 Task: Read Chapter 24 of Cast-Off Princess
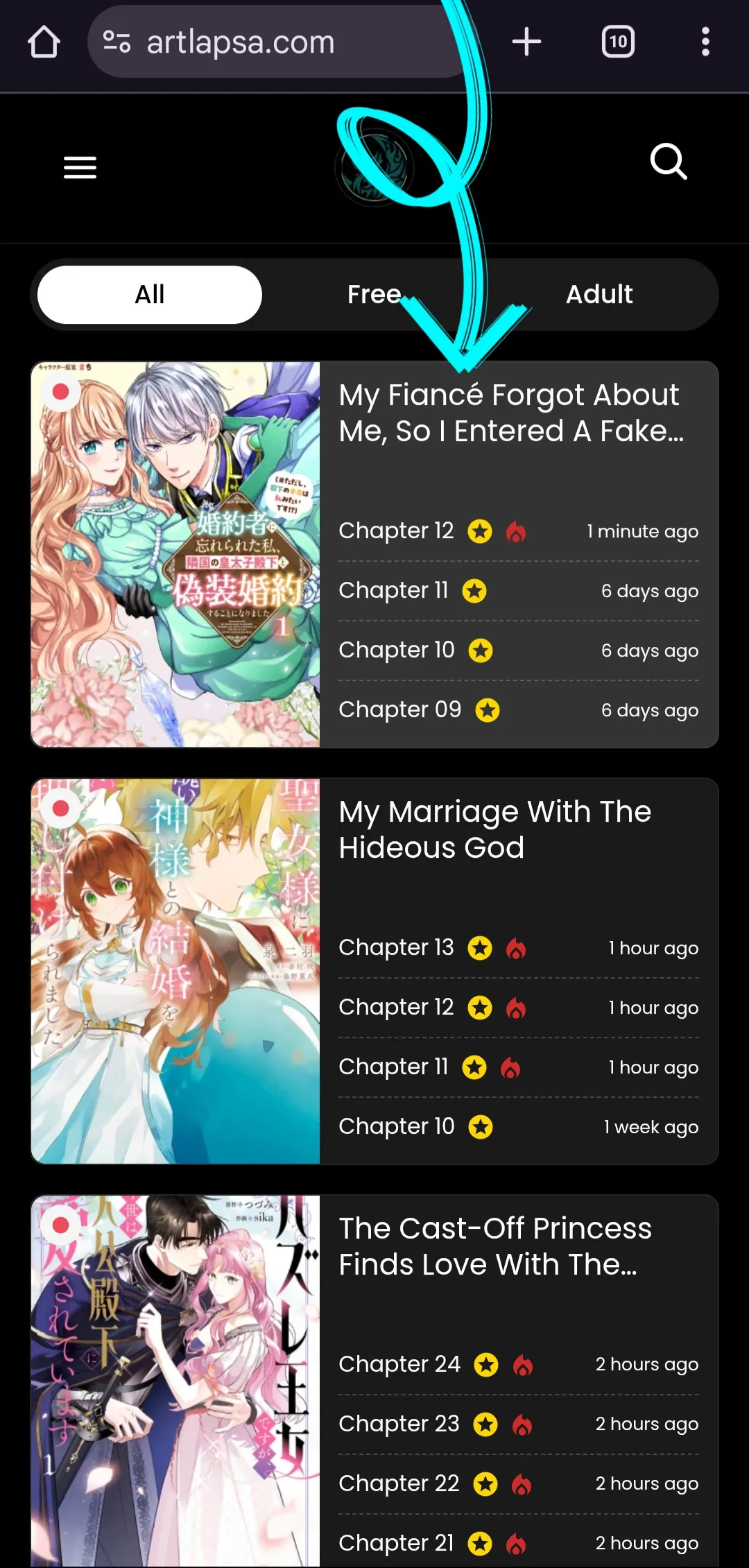399,1365
